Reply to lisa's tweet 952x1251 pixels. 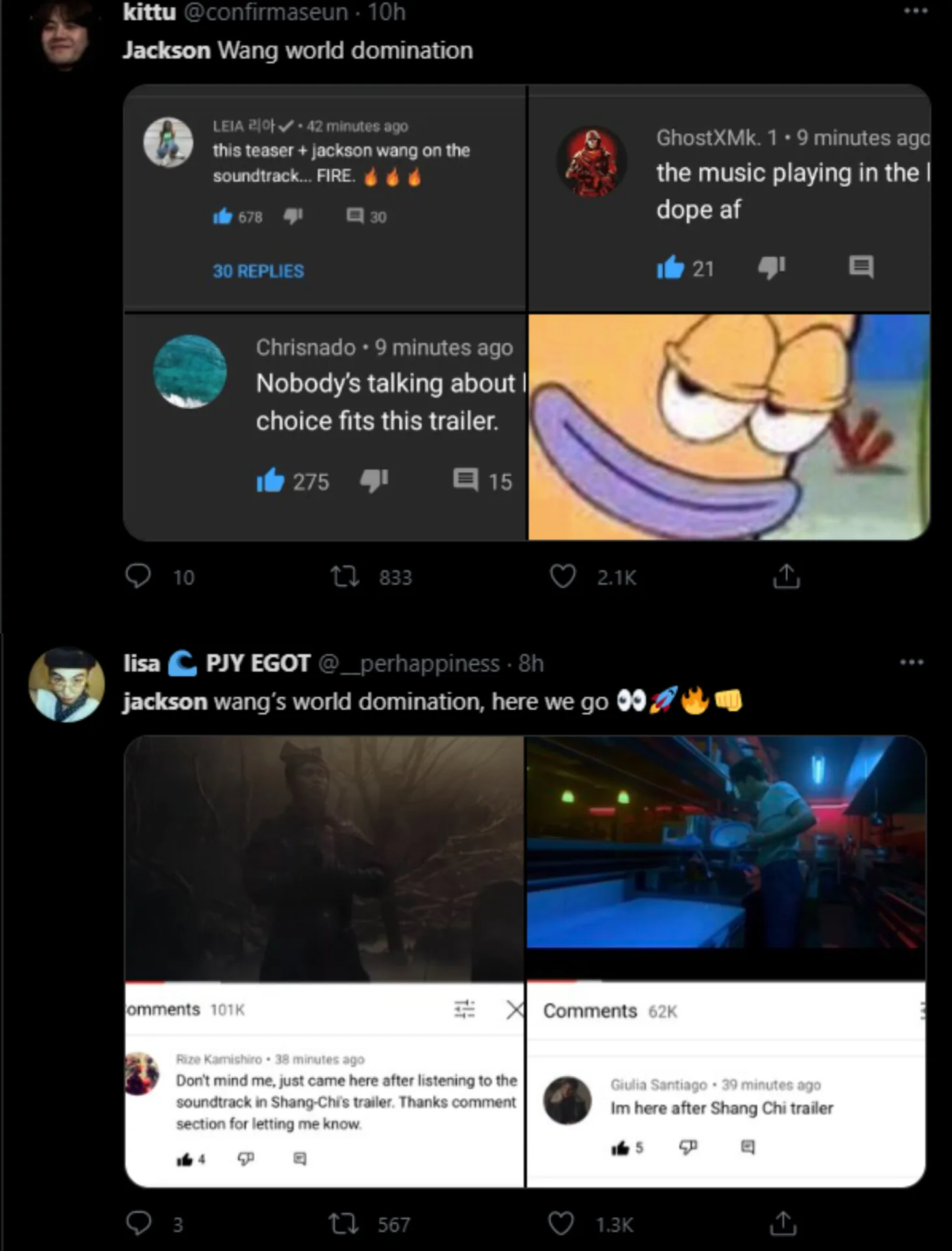pos(138,1224)
